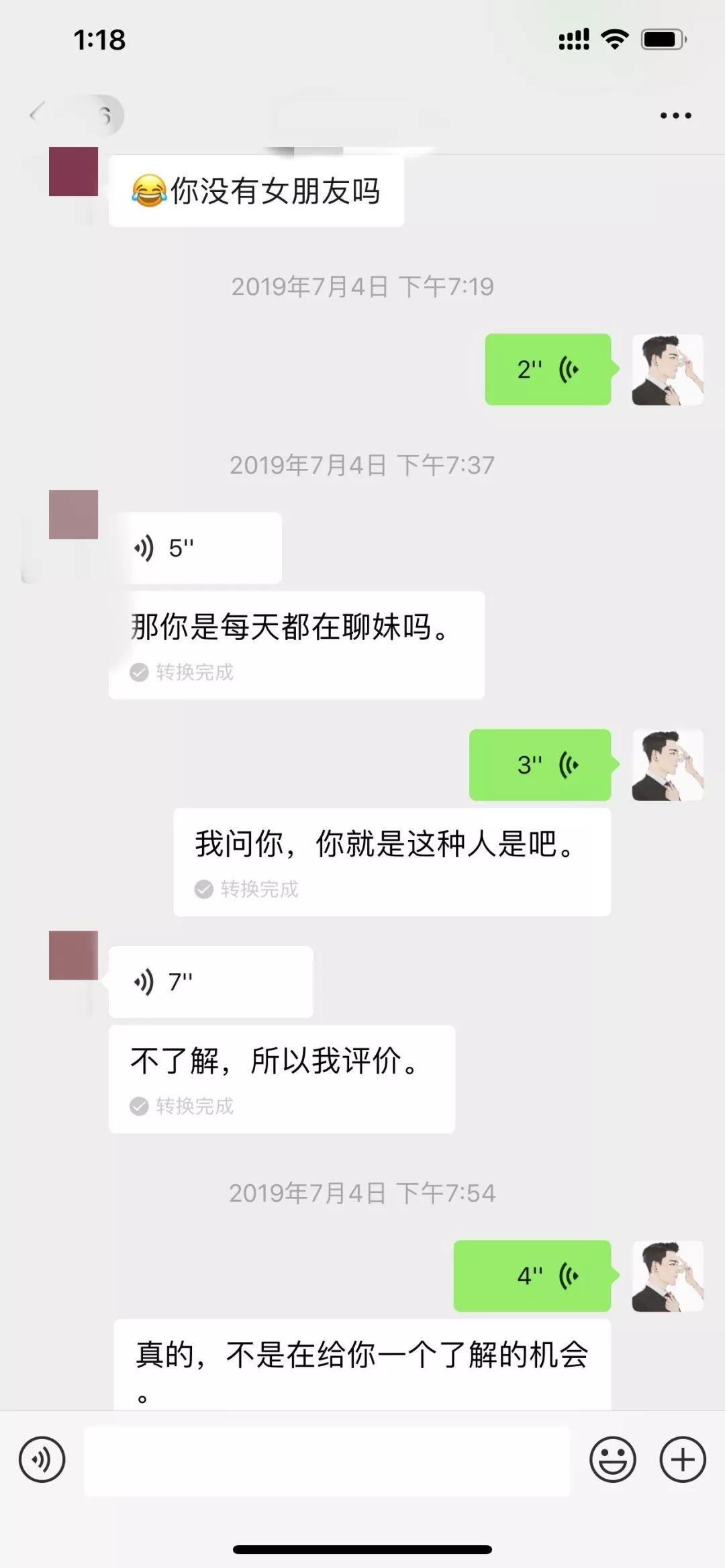Play the 2'' green voice message
725x1568 pixels.
click(547, 368)
